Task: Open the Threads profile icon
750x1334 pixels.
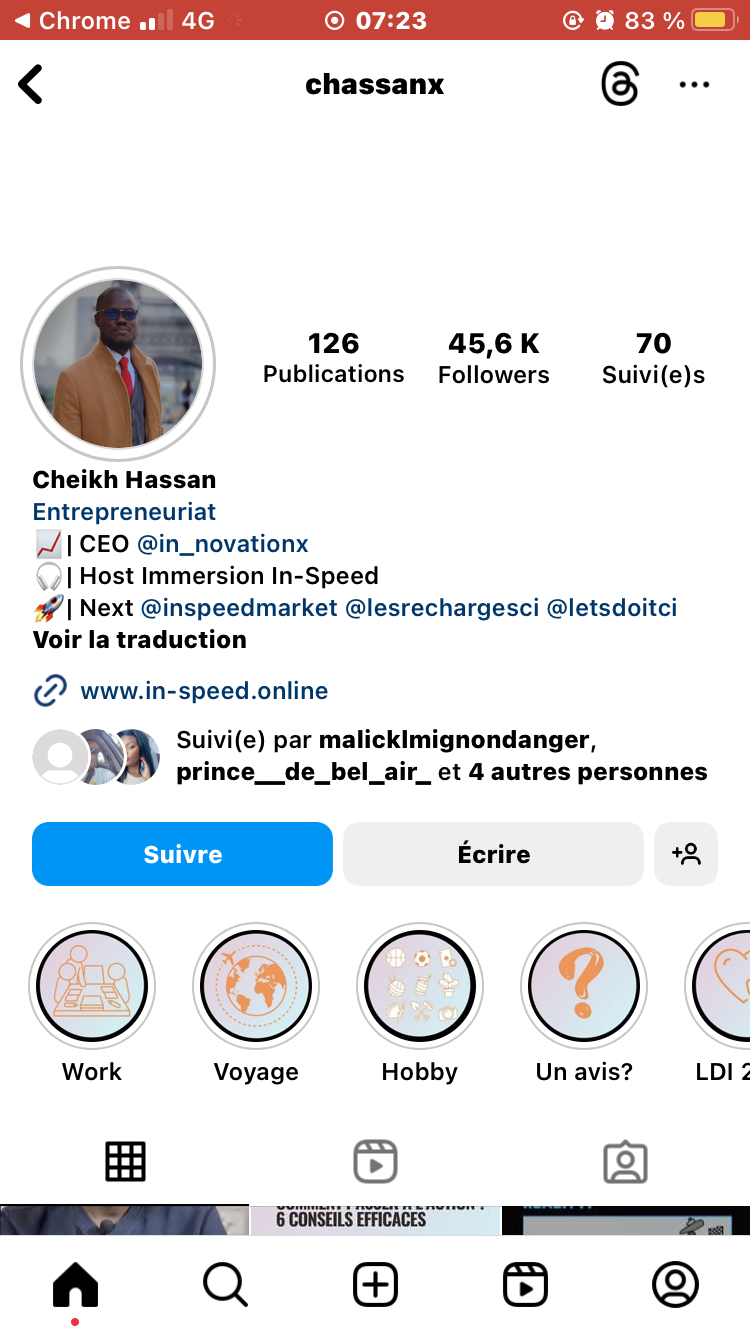Action: (620, 85)
